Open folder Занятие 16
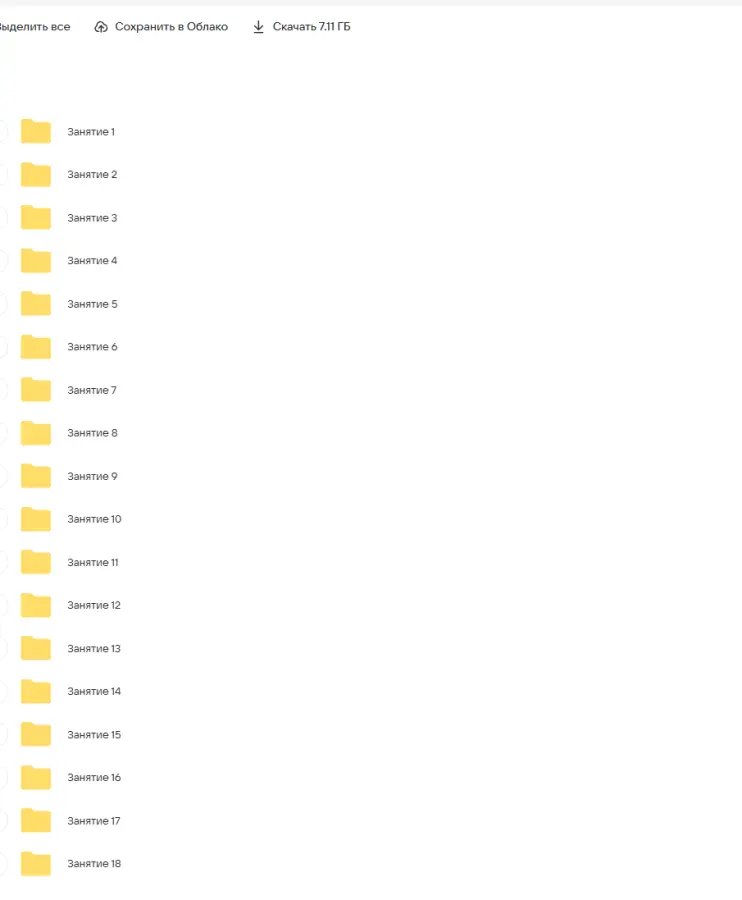 coord(94,777)
